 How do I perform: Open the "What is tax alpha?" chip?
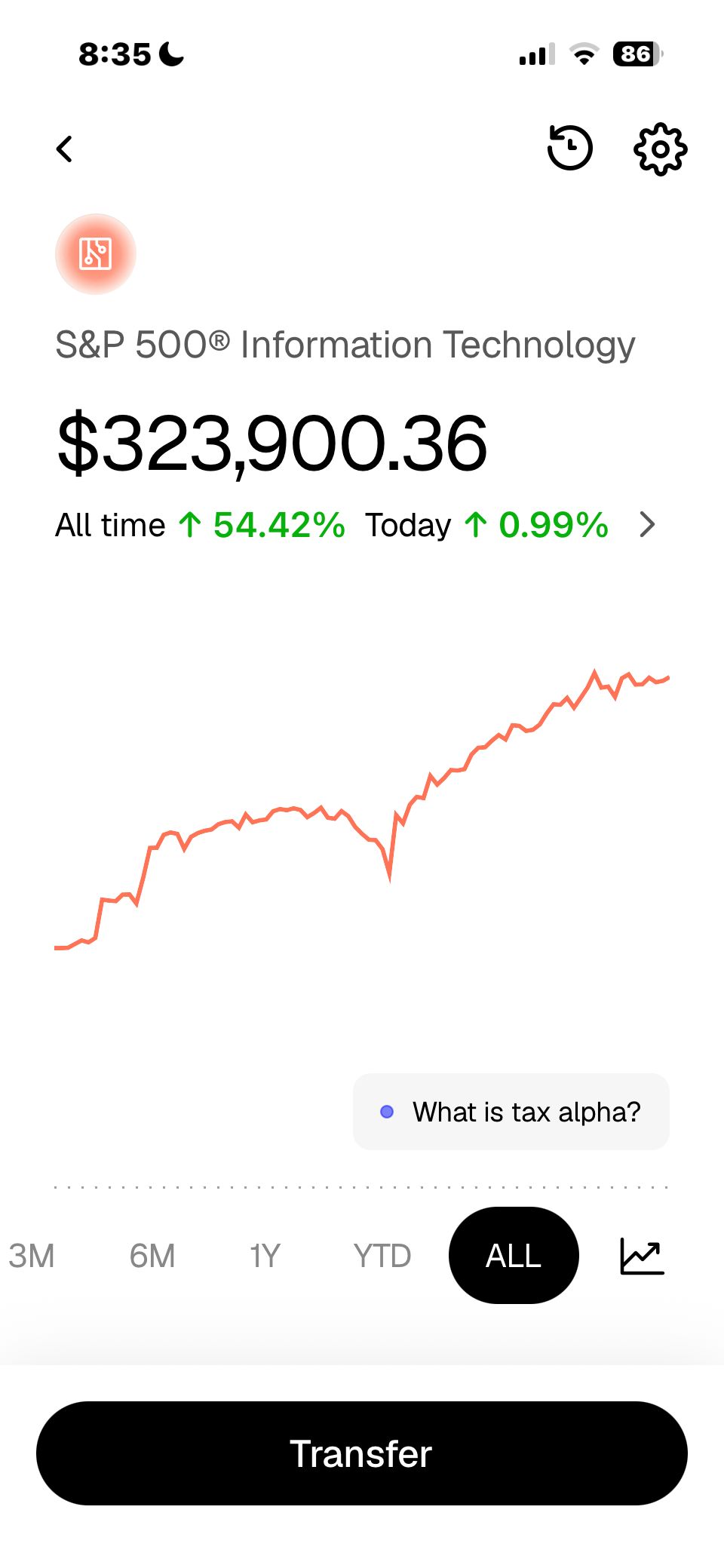coord(511,1112)
